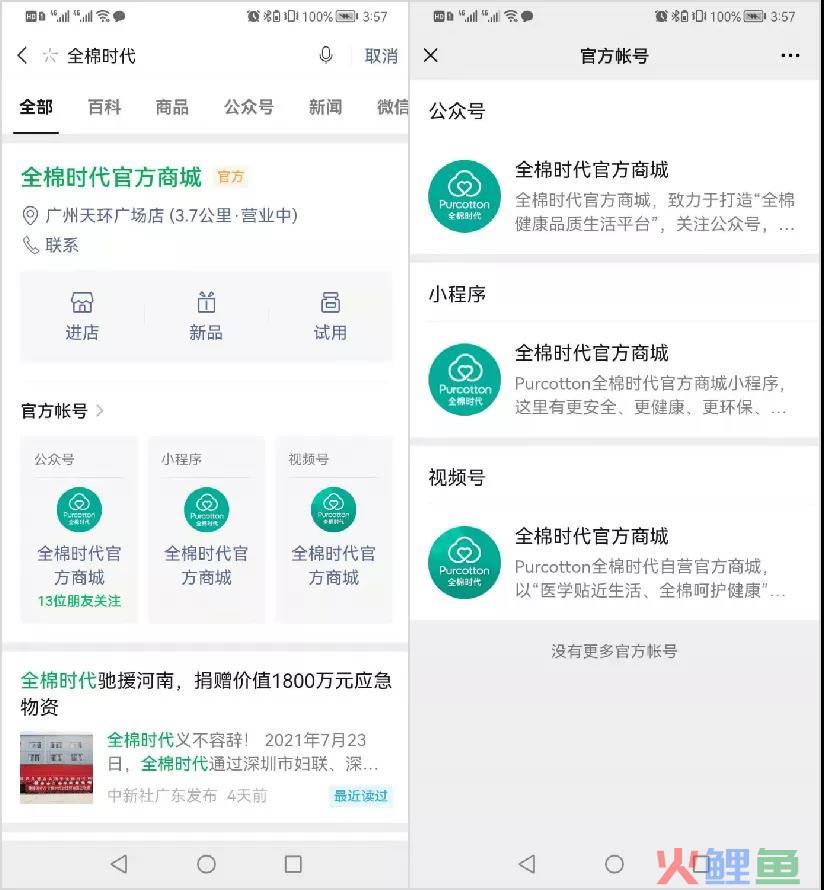The height and width of the screenshot is (890, 824).
Task: Open the 广州天环广场店 store location
Action: click(170, 215)
